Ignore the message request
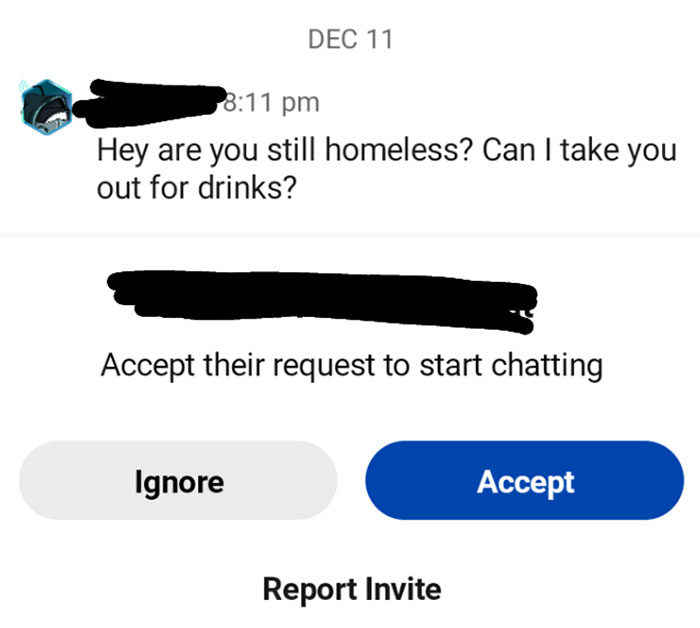Viewport: 700px width, 628px height. coord(179,481)
